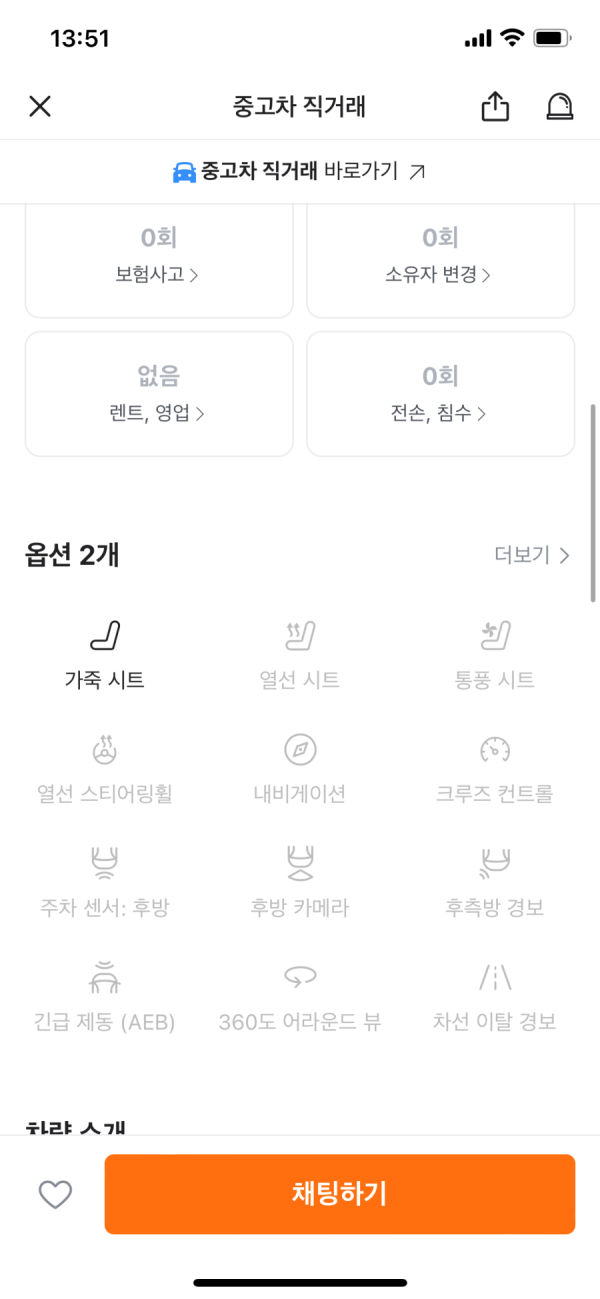
Task: Share this car listing
Action: tap(496, 106)
